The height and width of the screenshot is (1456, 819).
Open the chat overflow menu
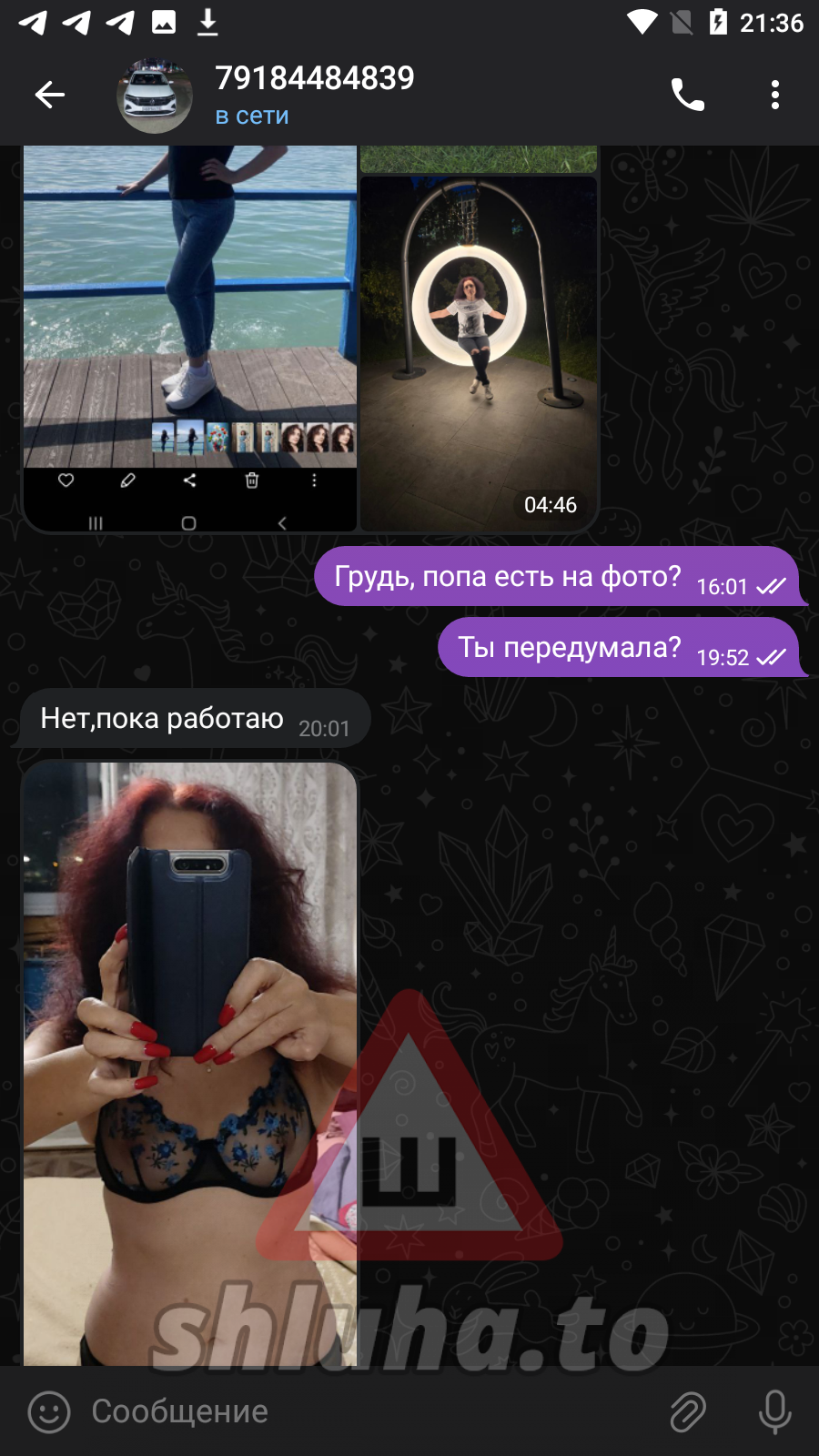[774, 95]
